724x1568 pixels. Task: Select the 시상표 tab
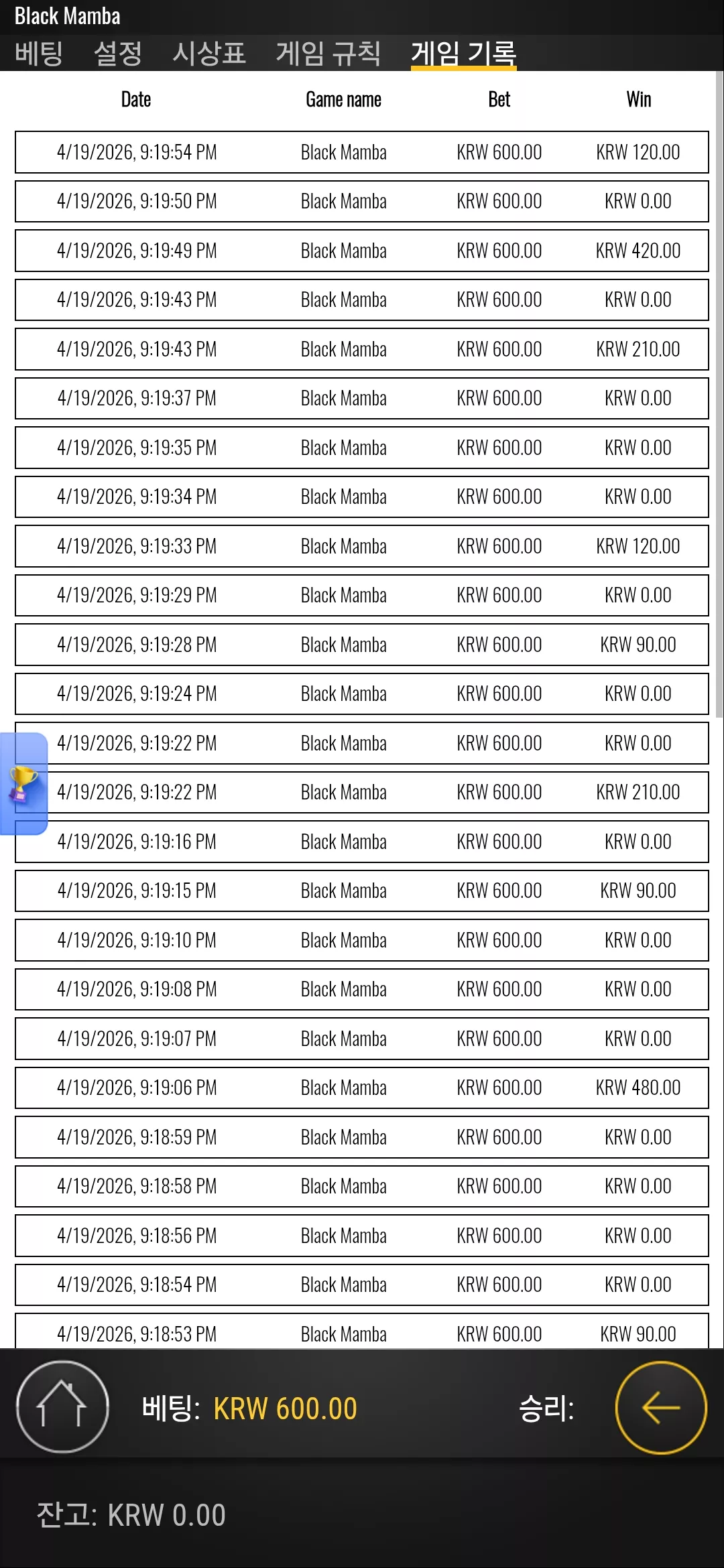(x=209, y=53)
